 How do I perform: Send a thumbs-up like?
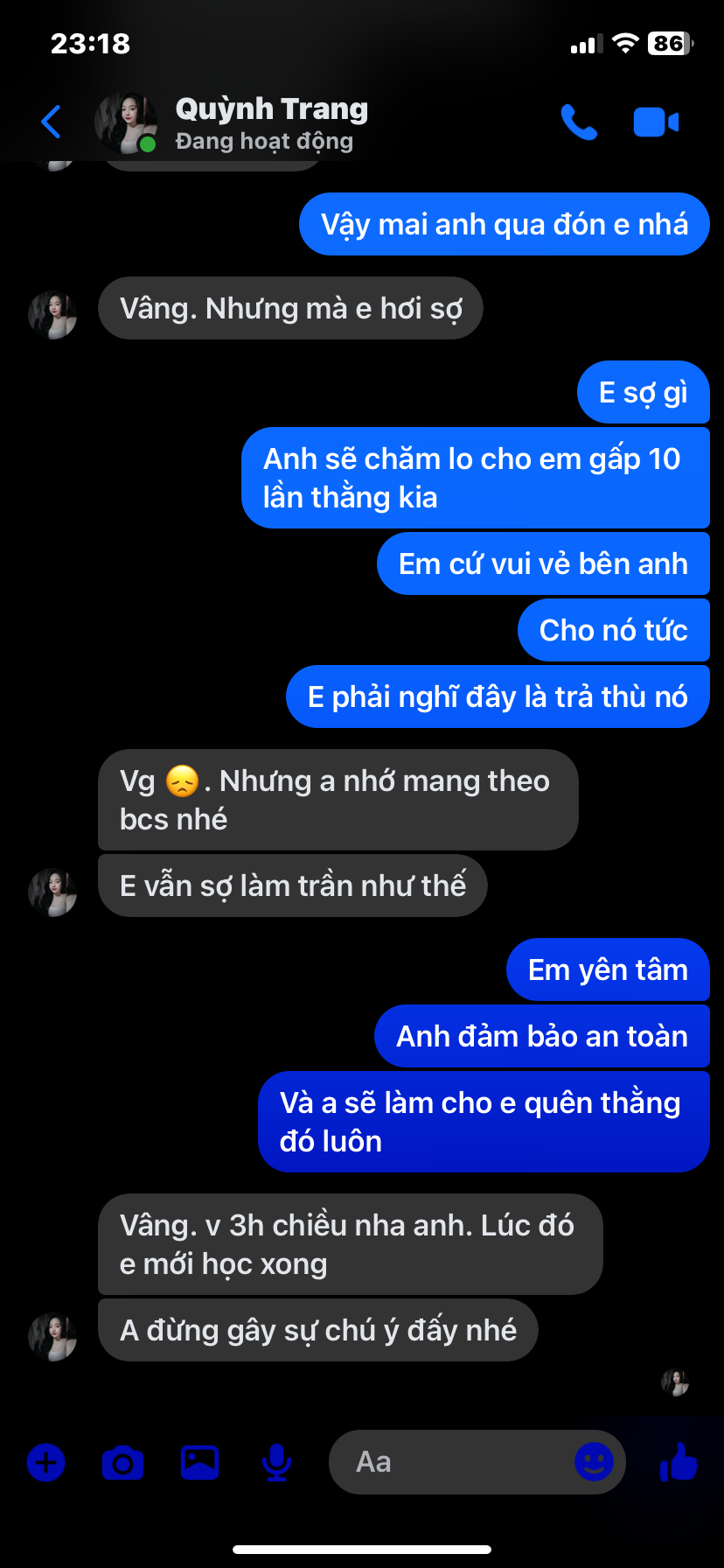pos(679,1462)
